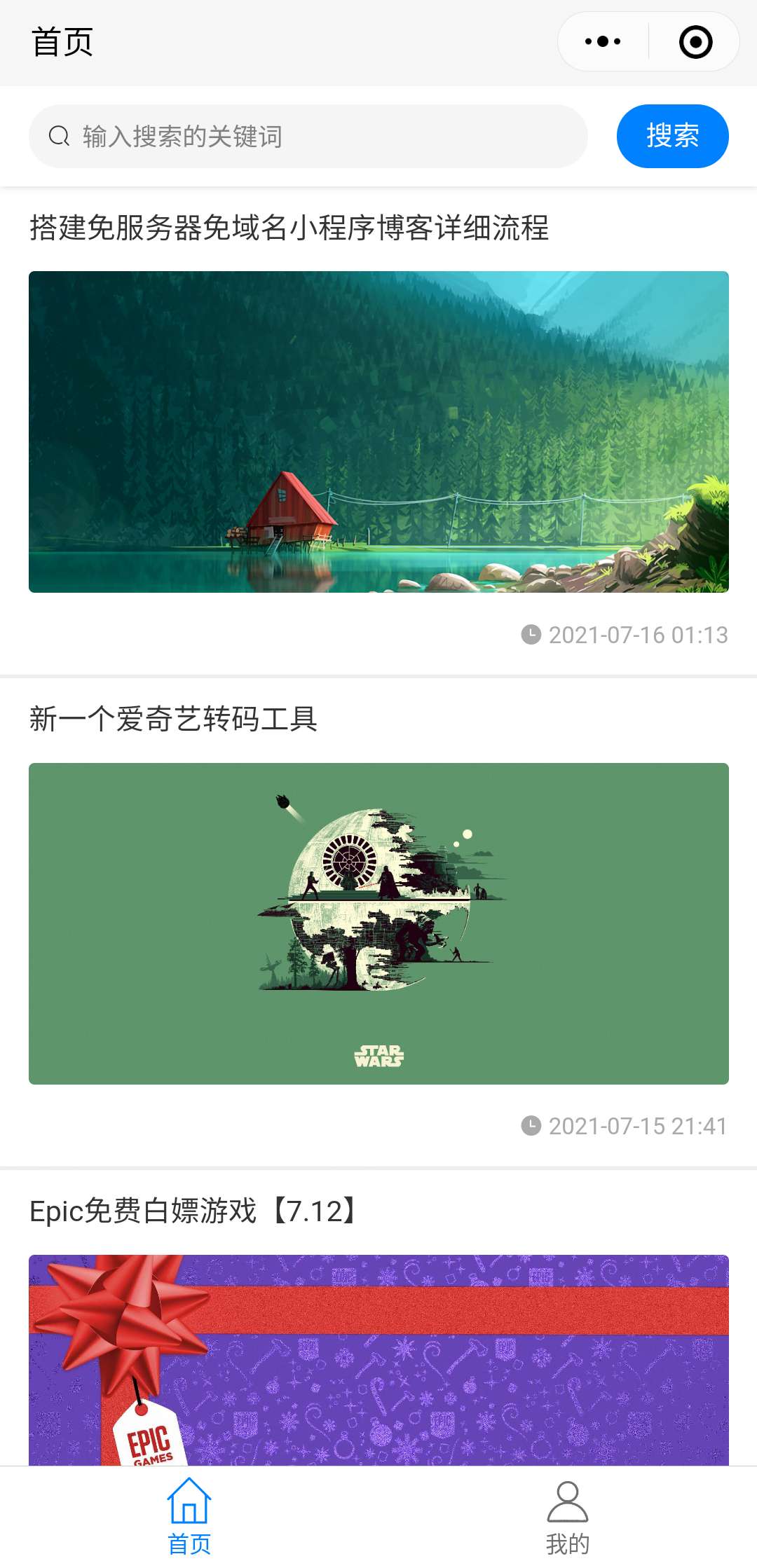This screenshot has height=1568, width=757.
Task: Open the mini program more-options menu
Action: click(603, 42)
